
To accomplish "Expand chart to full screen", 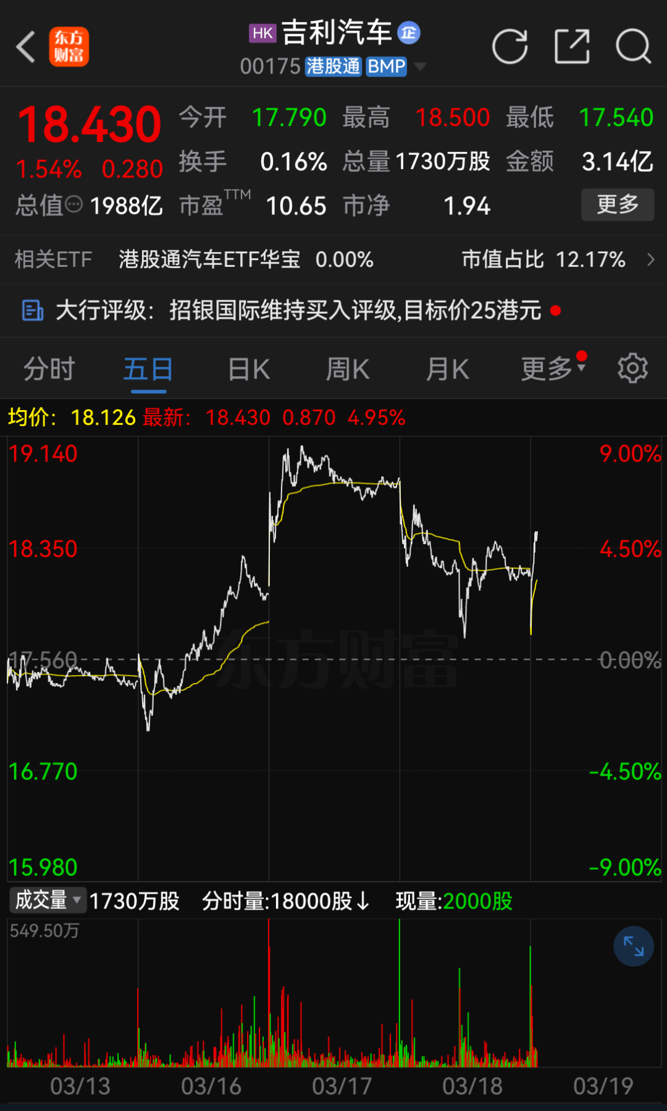I will 633,945.
